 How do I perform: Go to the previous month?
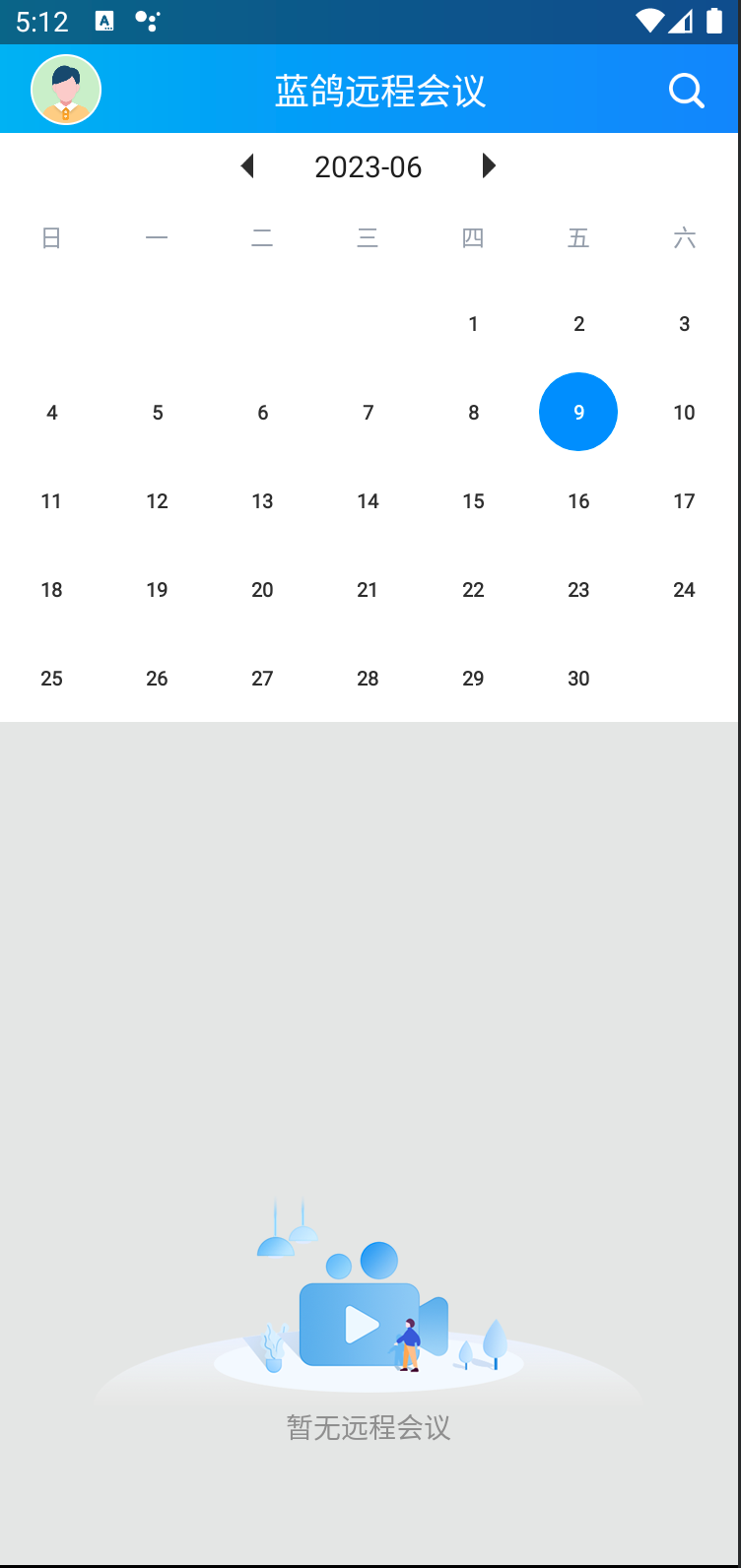247,166
